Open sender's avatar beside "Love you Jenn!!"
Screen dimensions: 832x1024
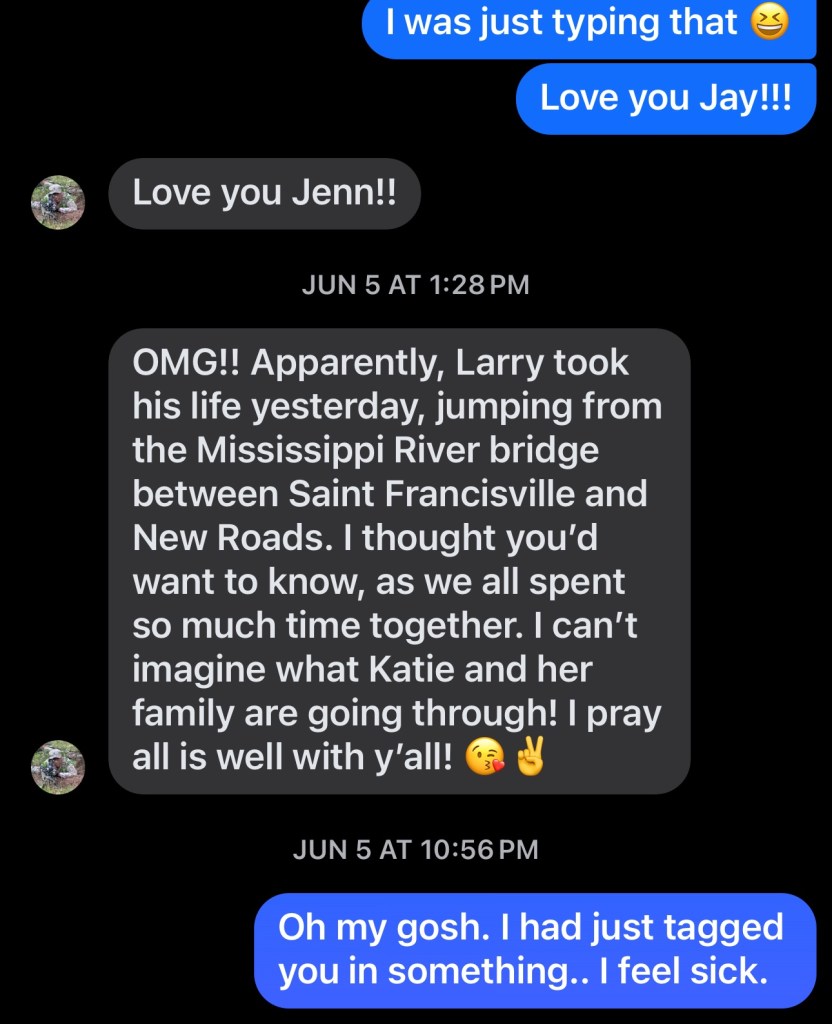(x=58, y=201)
